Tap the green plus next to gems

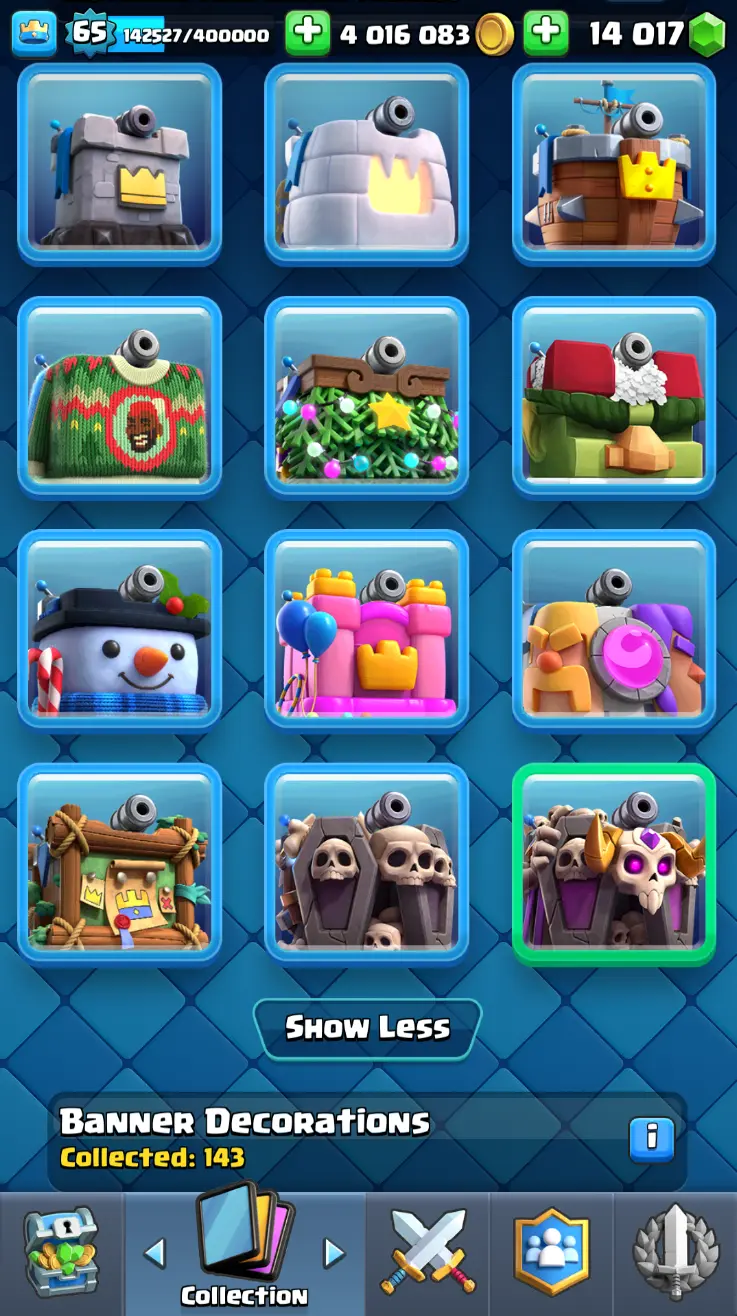546,33
